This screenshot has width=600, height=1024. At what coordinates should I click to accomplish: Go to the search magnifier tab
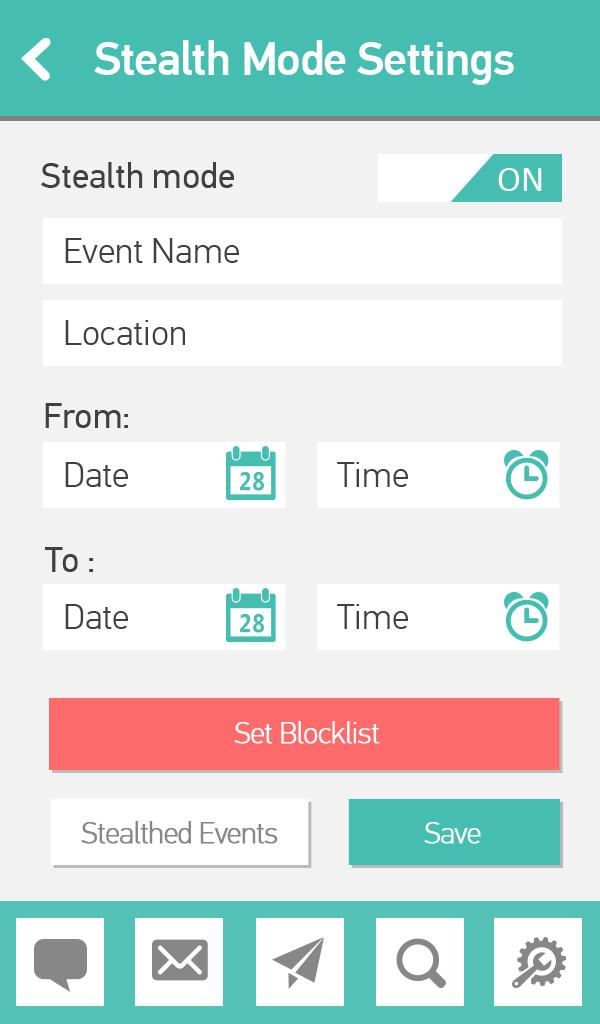tap(420, 962)
